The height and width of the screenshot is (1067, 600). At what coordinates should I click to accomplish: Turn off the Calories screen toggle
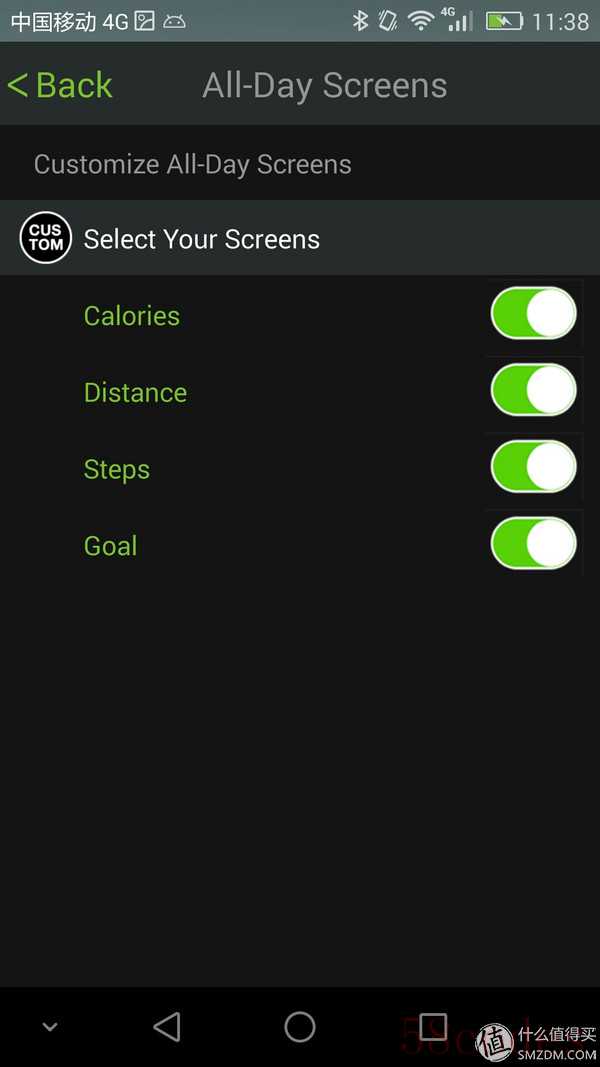click(x=533, y=314)
